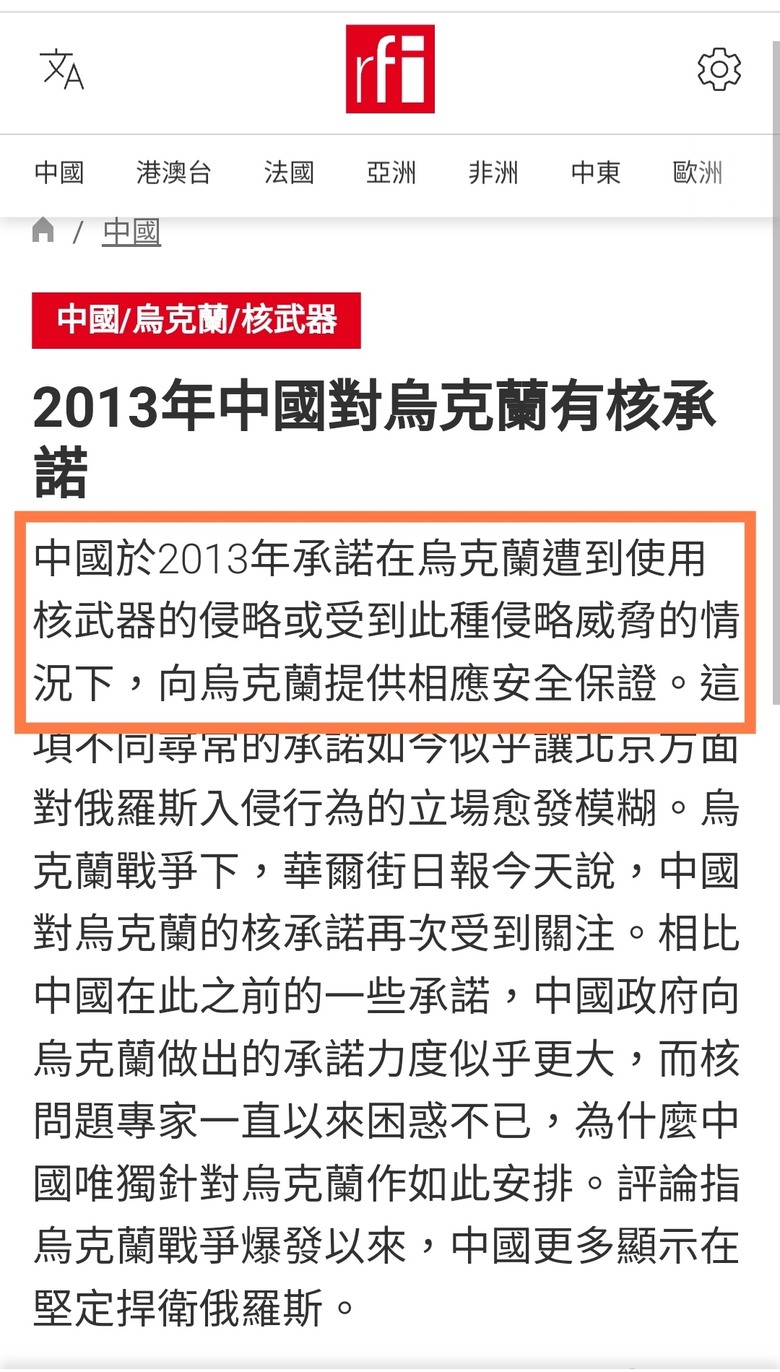The width and height of the screenshot is (780, 1372).
Task: Open the 法國 section
Action: point(289,173)
